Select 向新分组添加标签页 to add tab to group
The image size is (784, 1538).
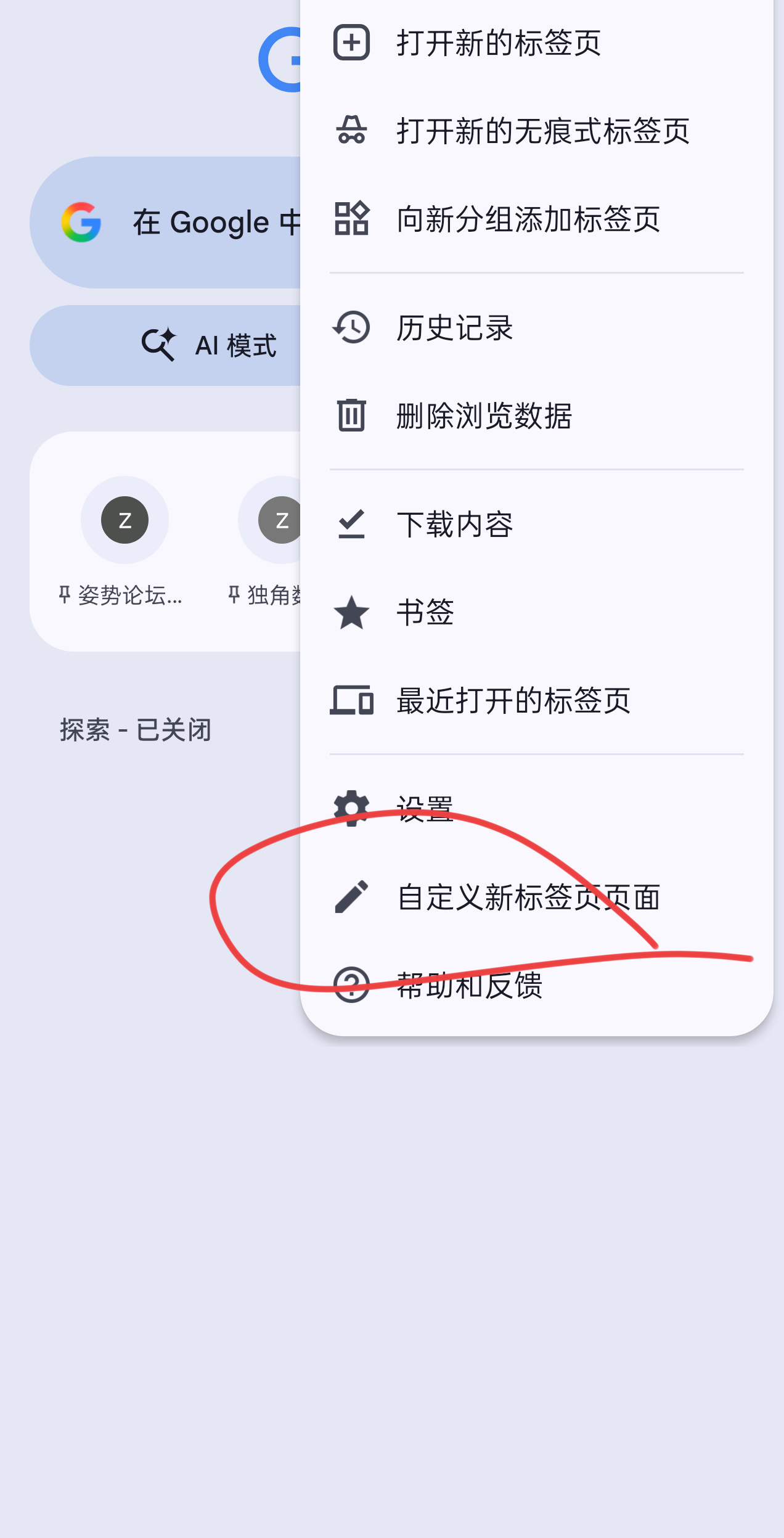click(x=528, y=219)
